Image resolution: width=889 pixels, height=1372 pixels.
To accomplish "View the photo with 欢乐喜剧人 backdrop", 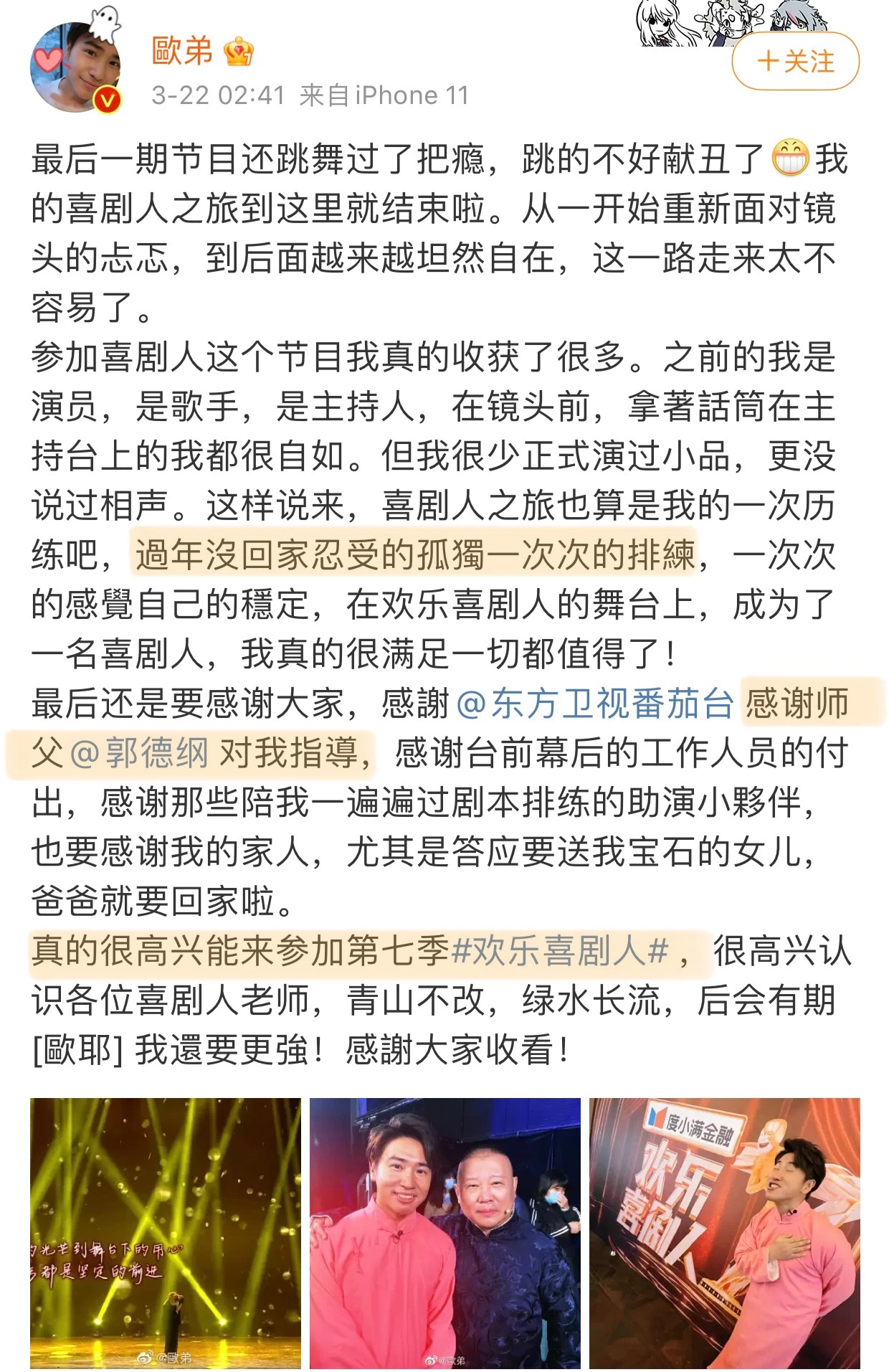I will pyautogui.click(x=724, y=1232).
